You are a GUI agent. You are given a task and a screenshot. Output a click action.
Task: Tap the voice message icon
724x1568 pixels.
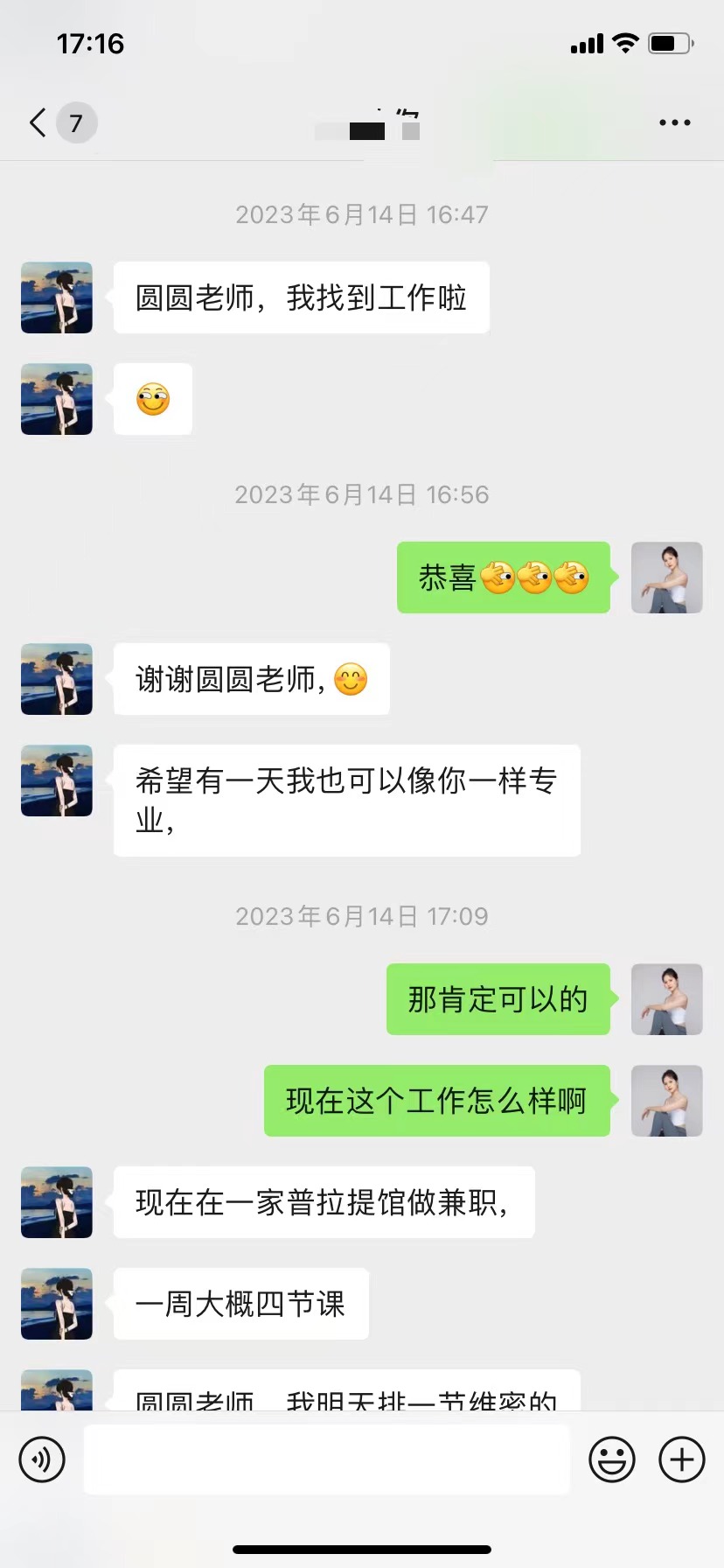(x=42, y=1459)
